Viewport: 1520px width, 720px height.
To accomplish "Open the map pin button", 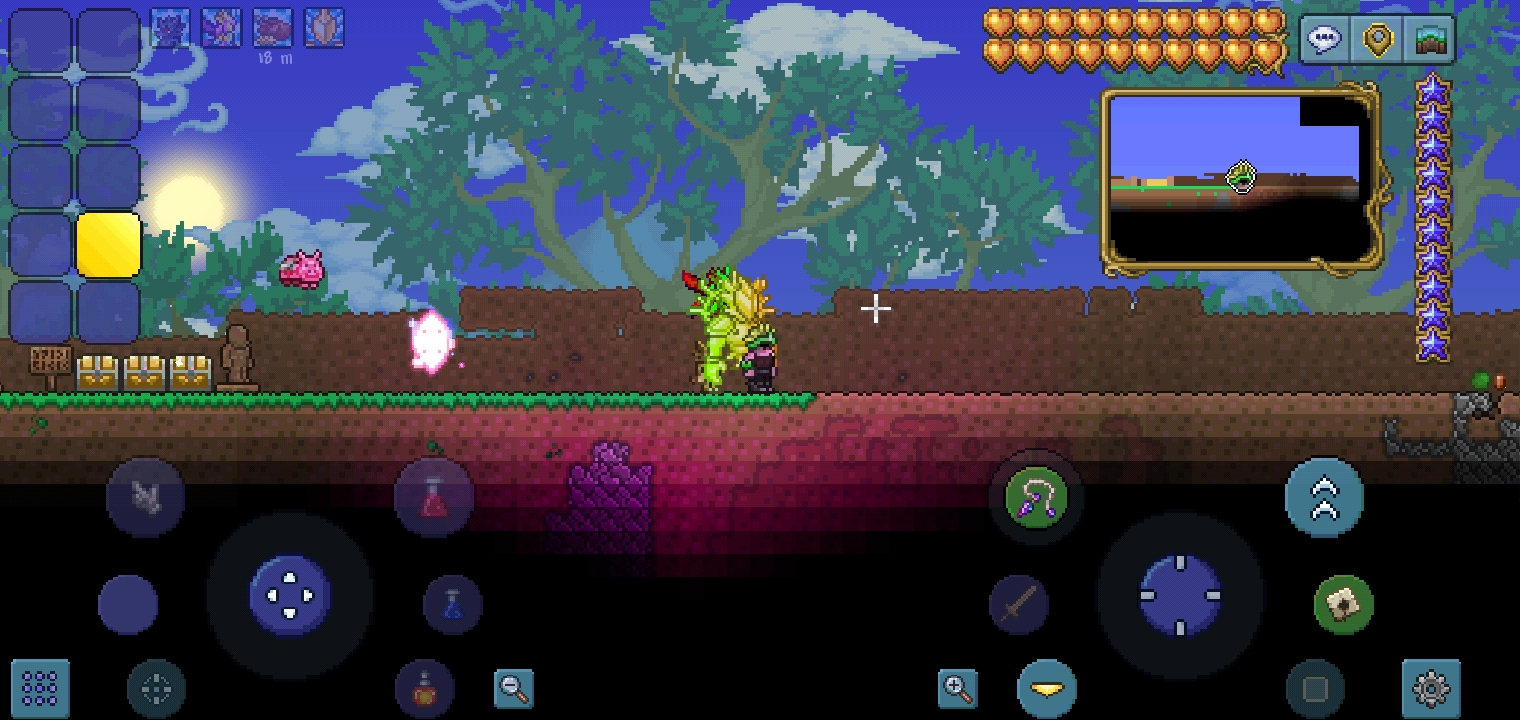I will tap(1378, 40).
